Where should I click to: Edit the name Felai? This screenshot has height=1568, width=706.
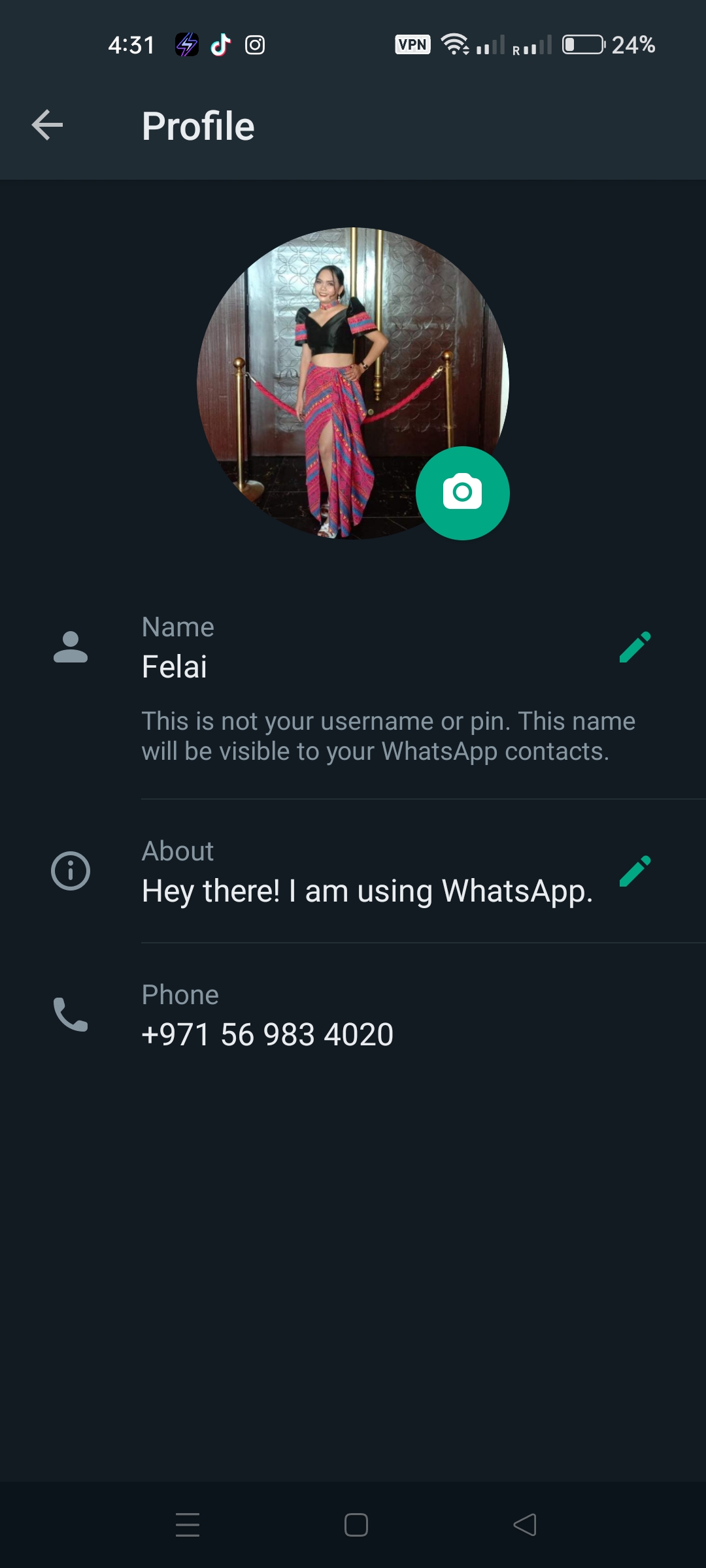pyautogui.click(x=634, y=647)
